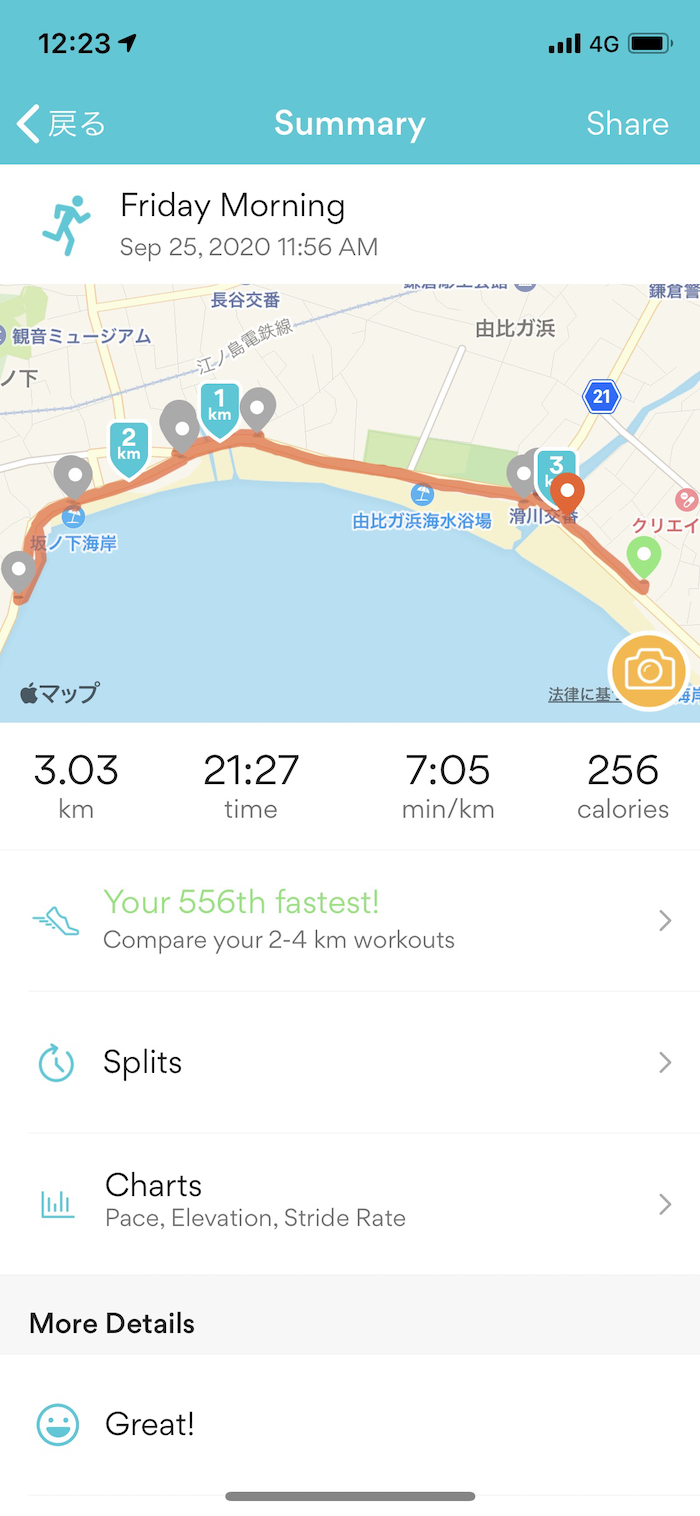
Task: Go back using the 戻る button
Action: tap(62, 124)
